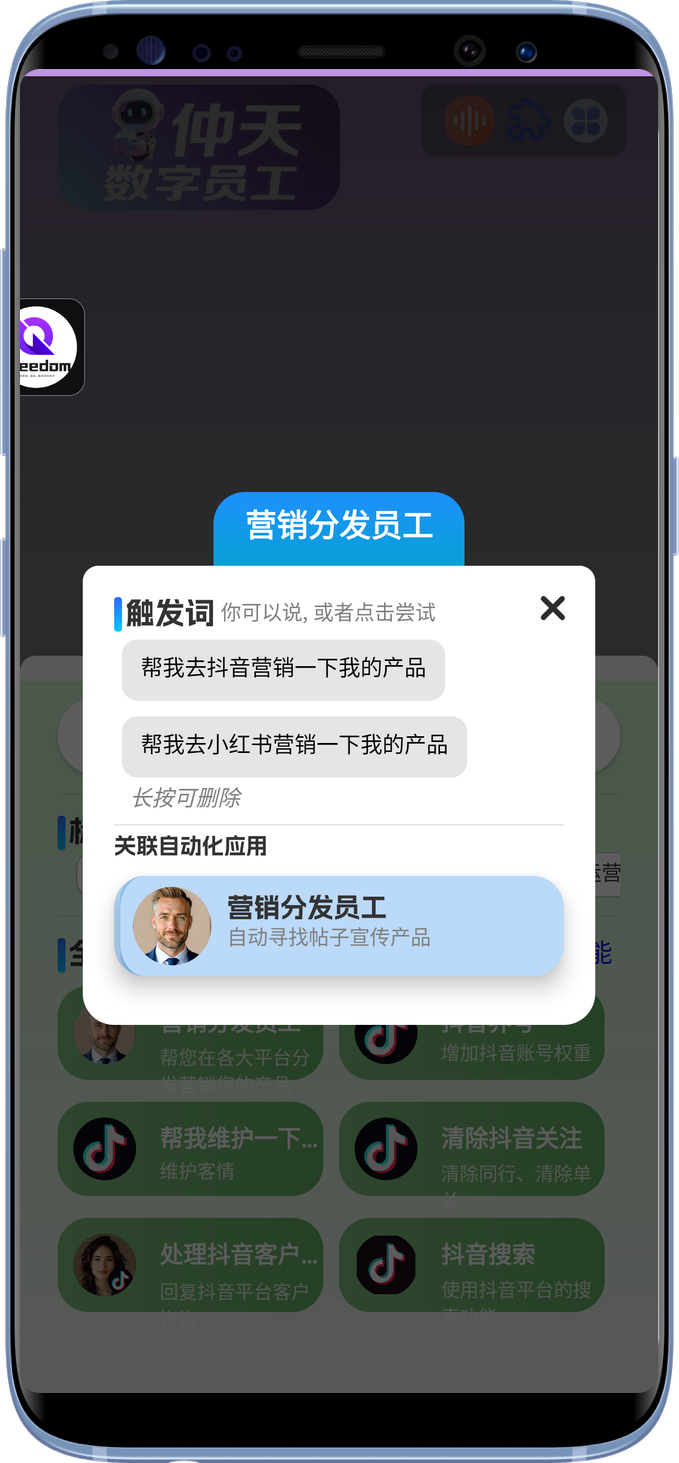Try the phrase 帮我去小红书营销一下我的产品

tap(294, 746)
